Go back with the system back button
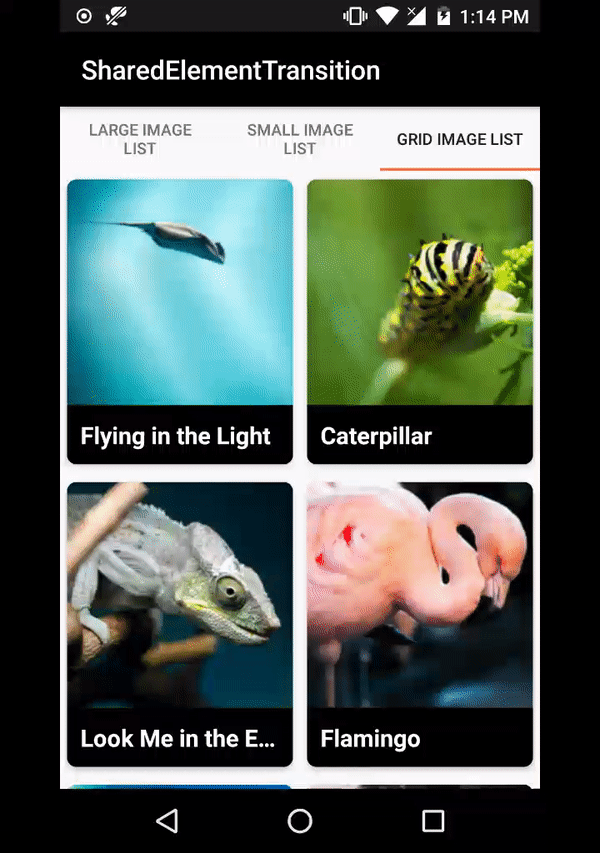 pyautogui.click(x=167, y=821)
